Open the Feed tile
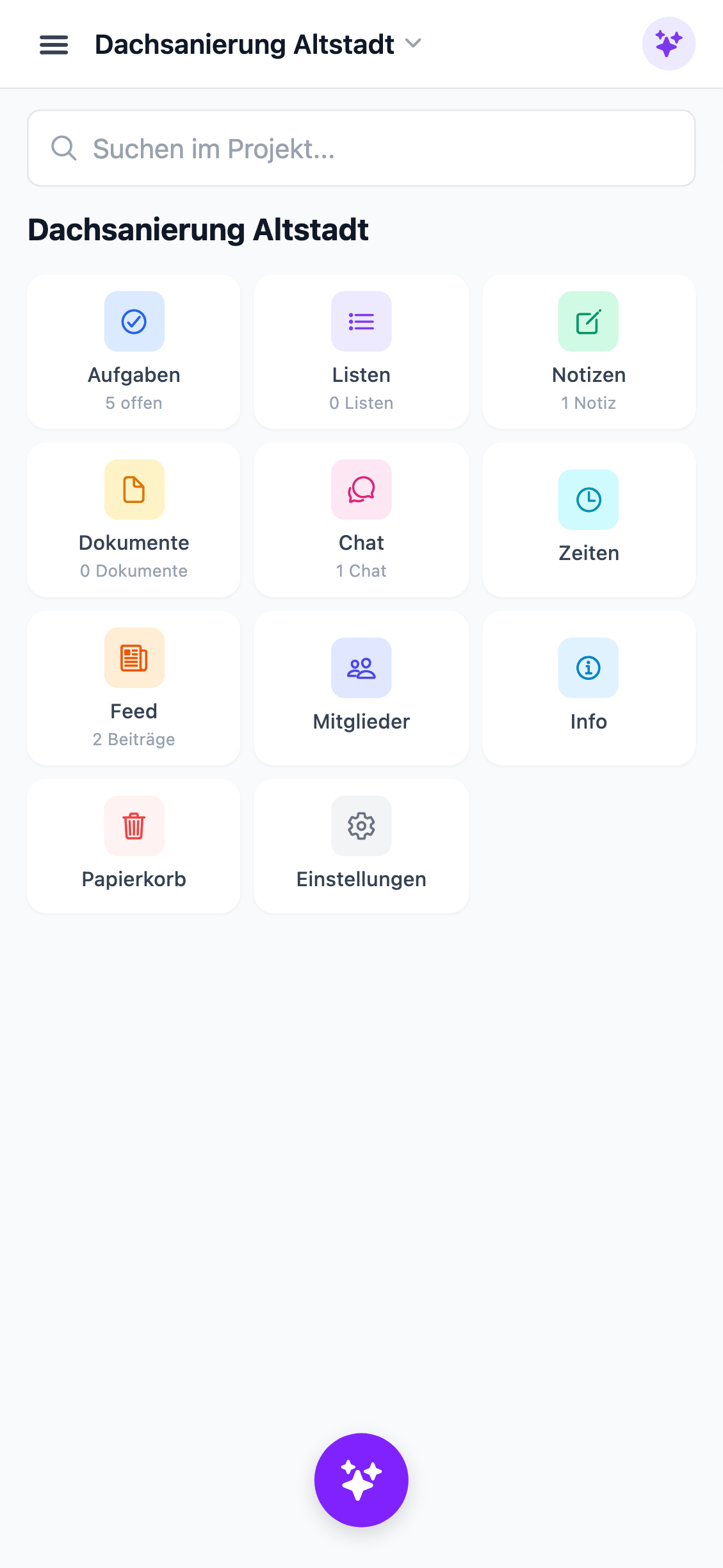Viewport: 723px width, 1568px height. pyautogui.click(x=134, y=688)
